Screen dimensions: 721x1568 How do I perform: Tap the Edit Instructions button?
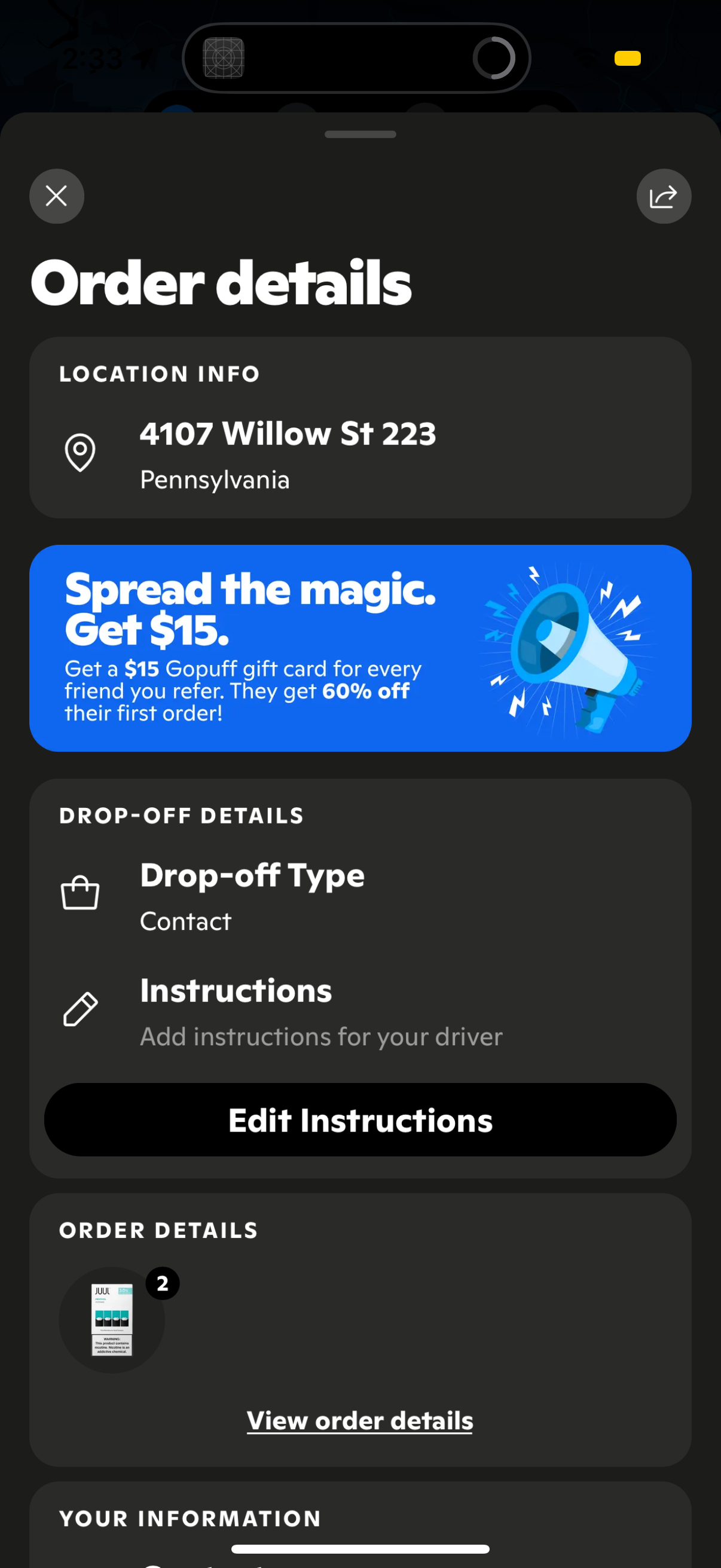click(x=360, y=1119)
